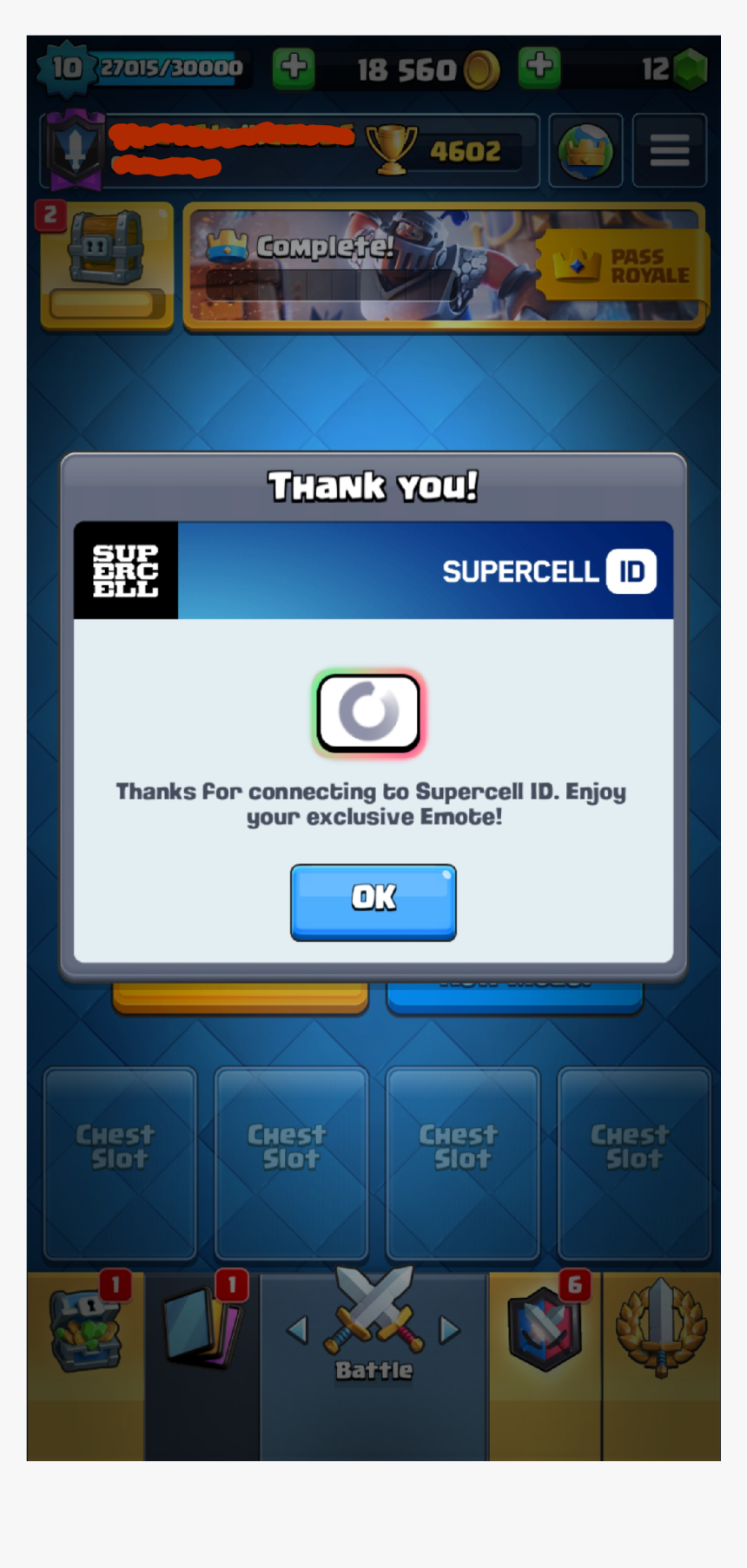Open the crowned globe leaderboard icon
This screenshot has height=1568, width=747.
(585, 150)
